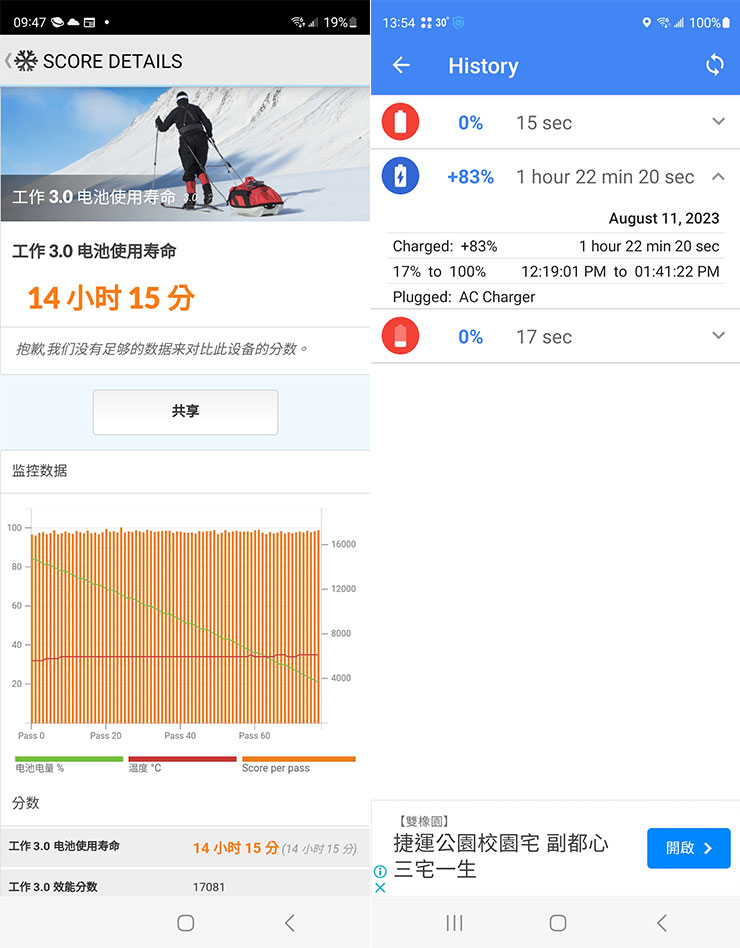Collapse the 1 hour 22 min charge entry
740x948 pixels.
(719, 175)
